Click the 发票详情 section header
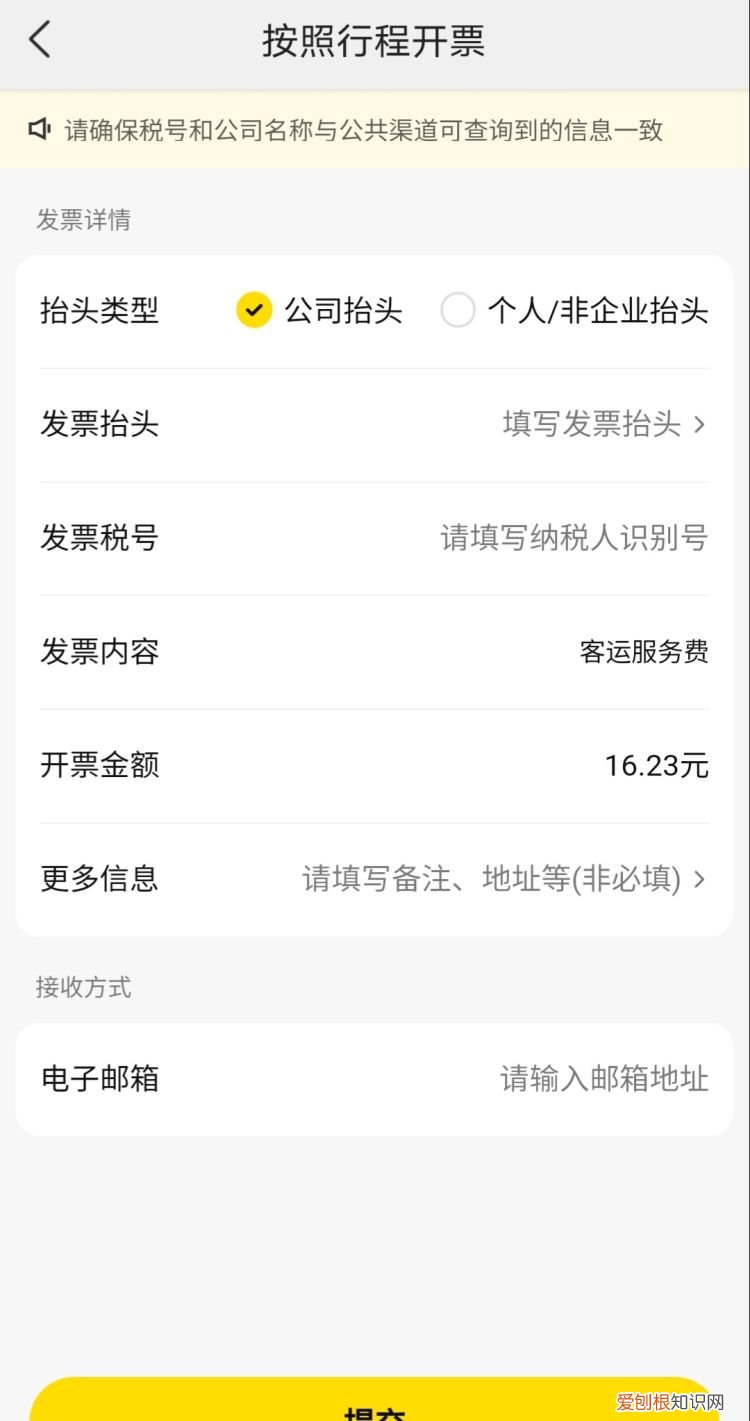Screen dimensions: 750x1421 pyautogui.click(x=84, y=220)
